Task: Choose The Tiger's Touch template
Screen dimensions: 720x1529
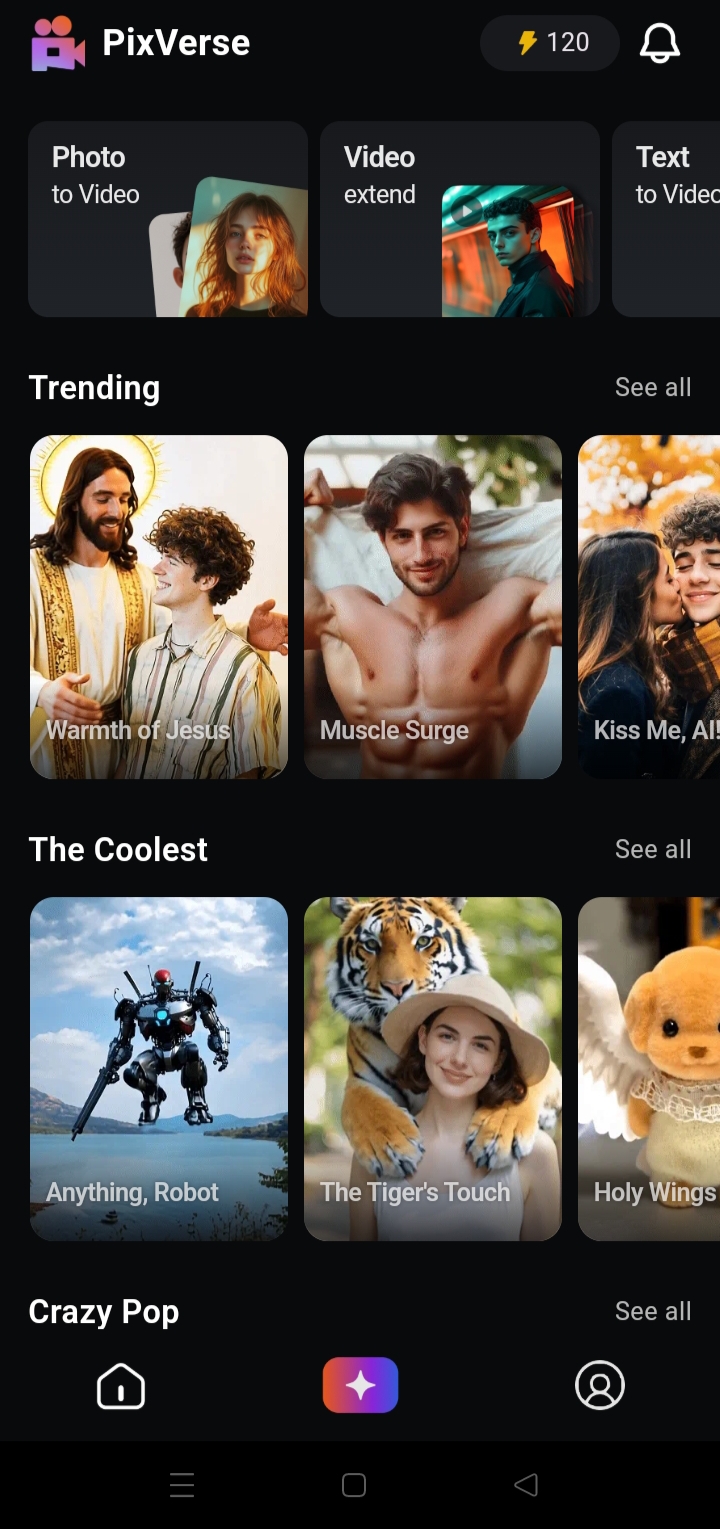Action: [x=433, y=1068]
